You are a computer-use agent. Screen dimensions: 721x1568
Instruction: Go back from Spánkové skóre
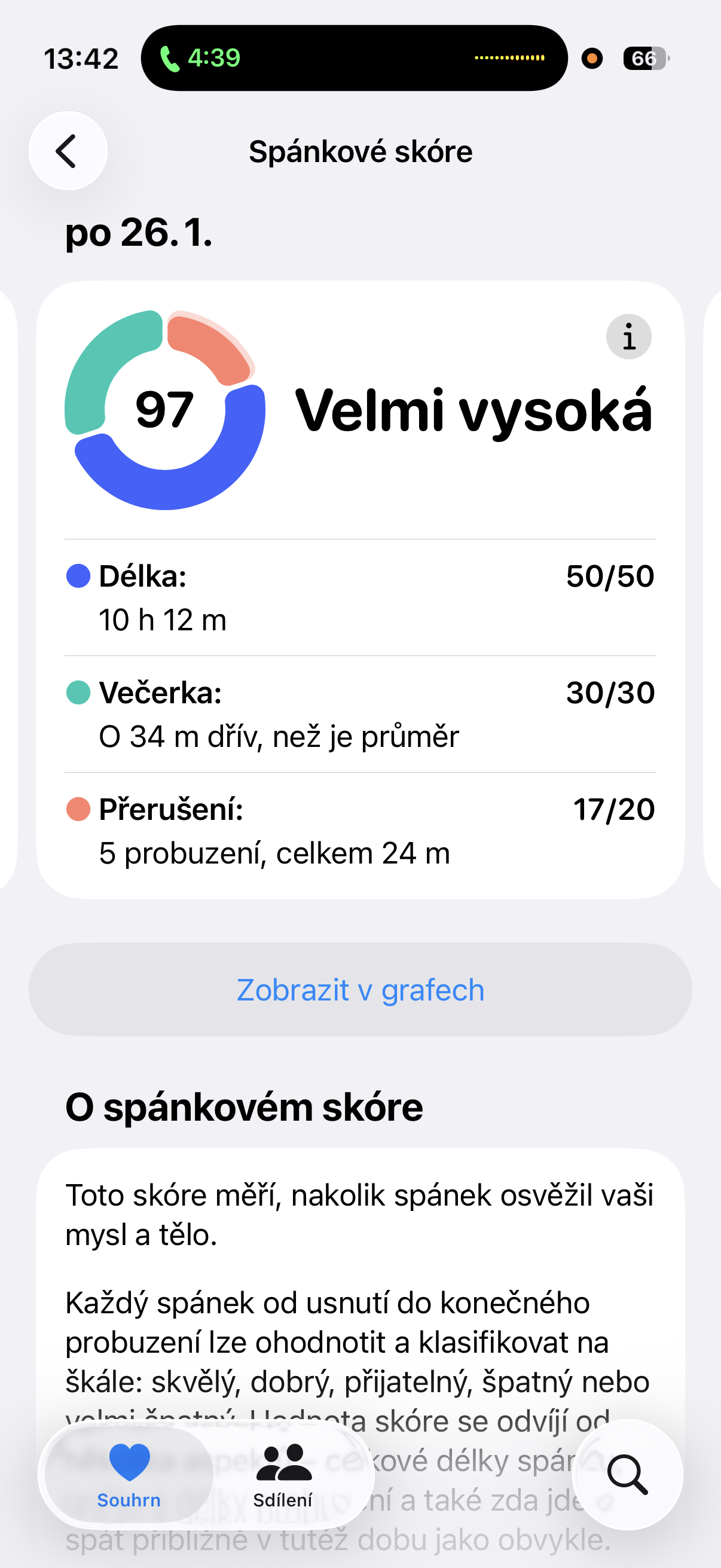point(68,151)
